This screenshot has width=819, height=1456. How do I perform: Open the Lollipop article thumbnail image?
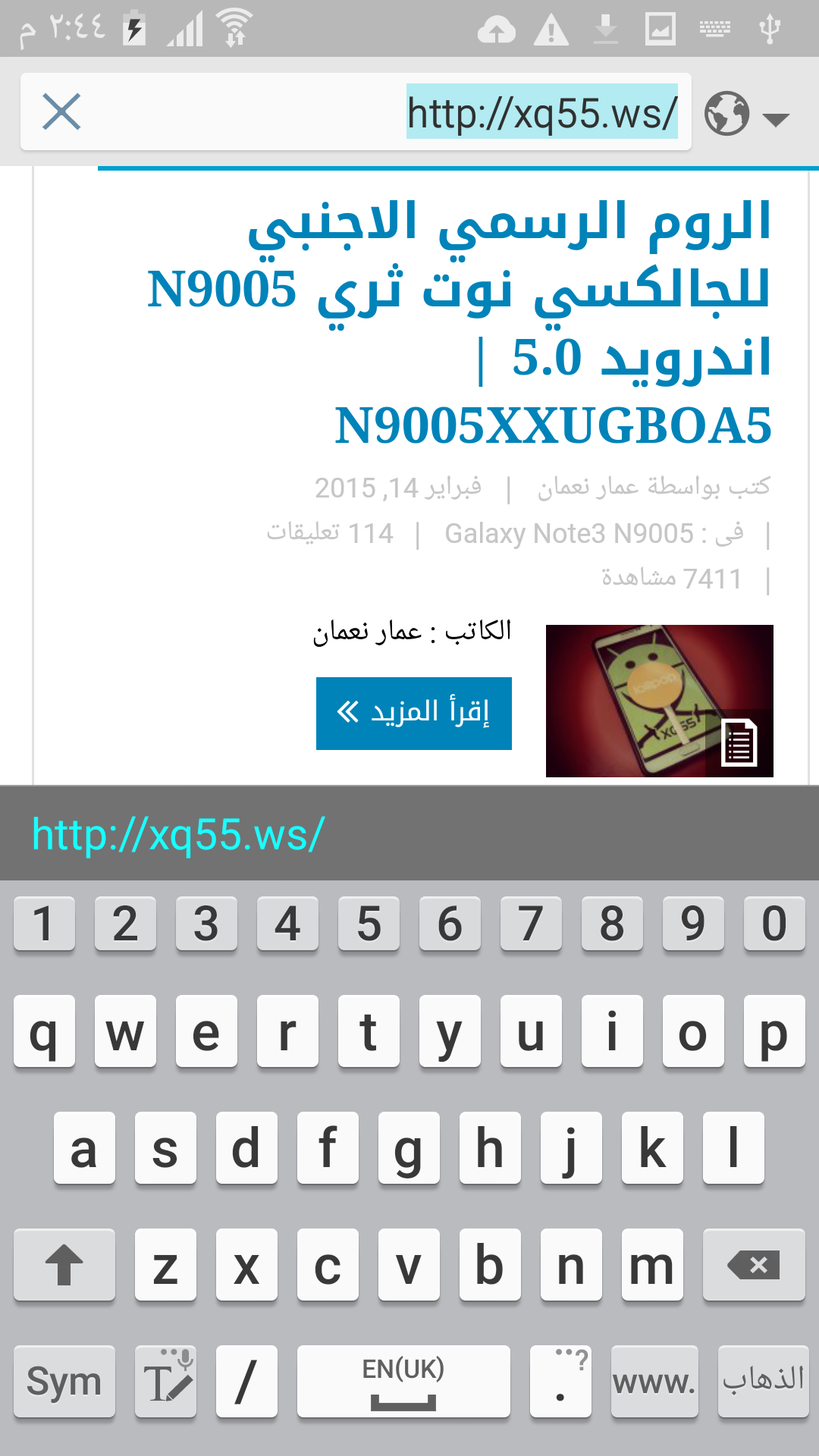(x=659, y=701)
